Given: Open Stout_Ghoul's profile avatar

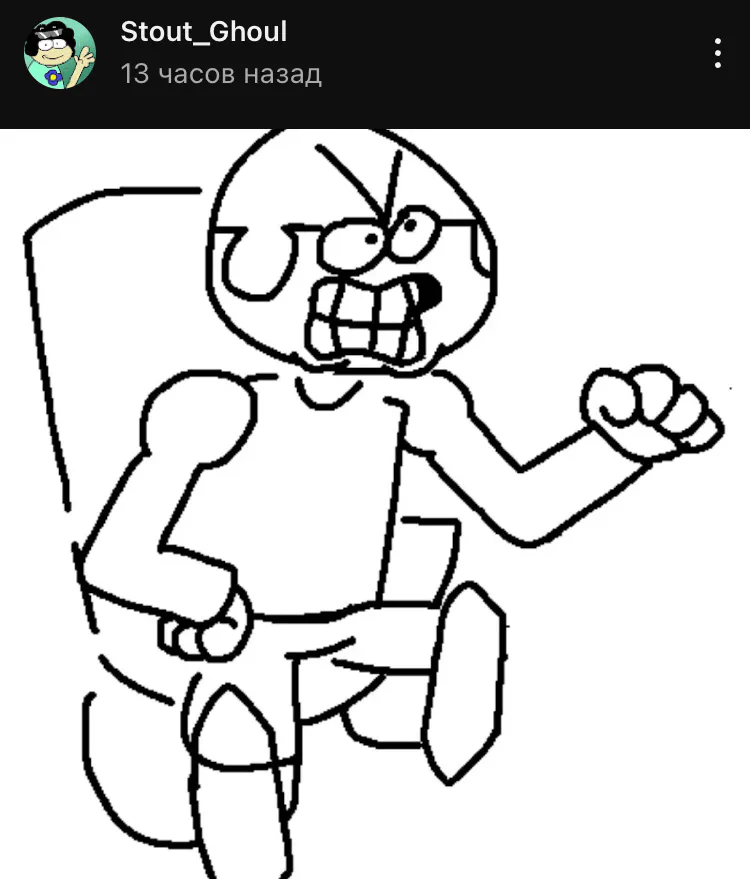Looking at the screenshot, I should [59, 53].
